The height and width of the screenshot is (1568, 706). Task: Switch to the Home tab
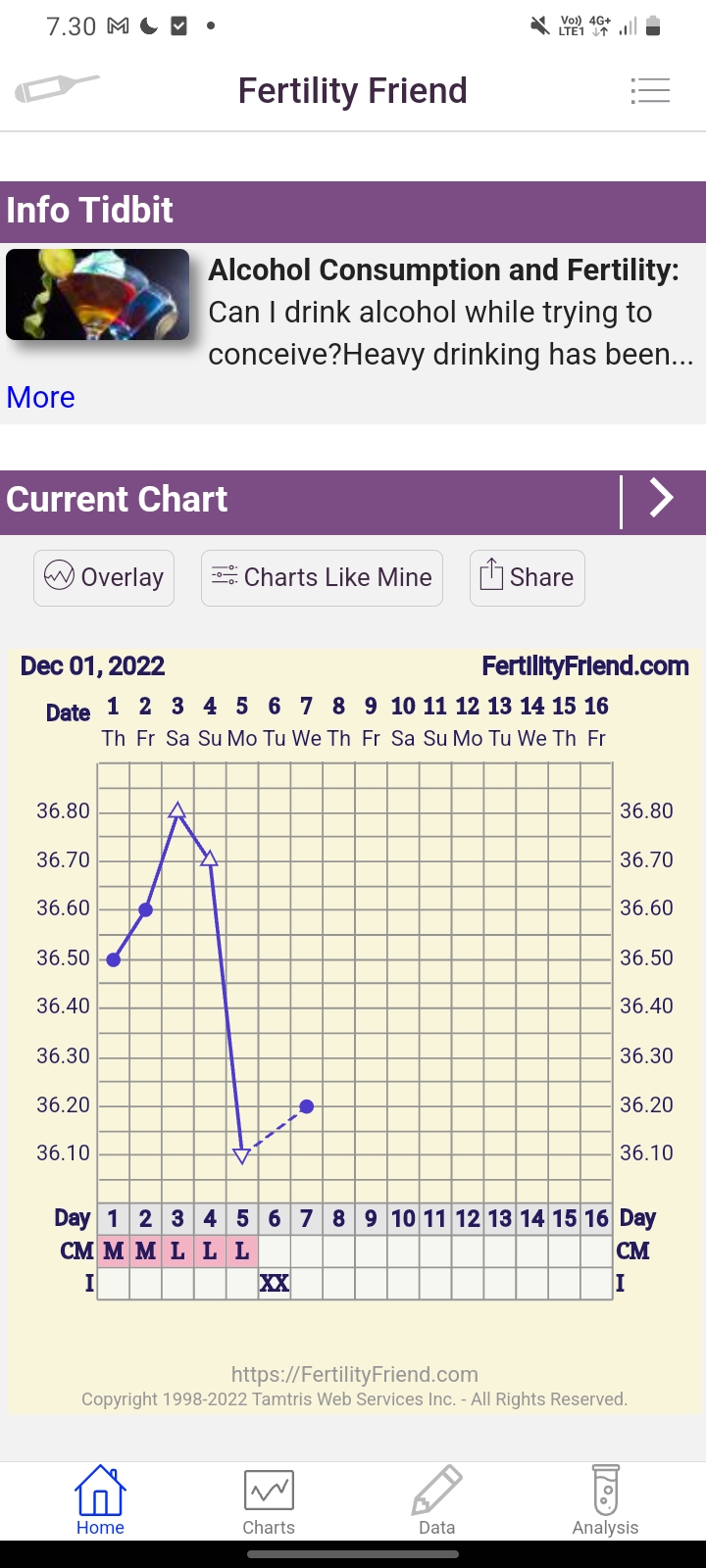(x=100, y=1500)
